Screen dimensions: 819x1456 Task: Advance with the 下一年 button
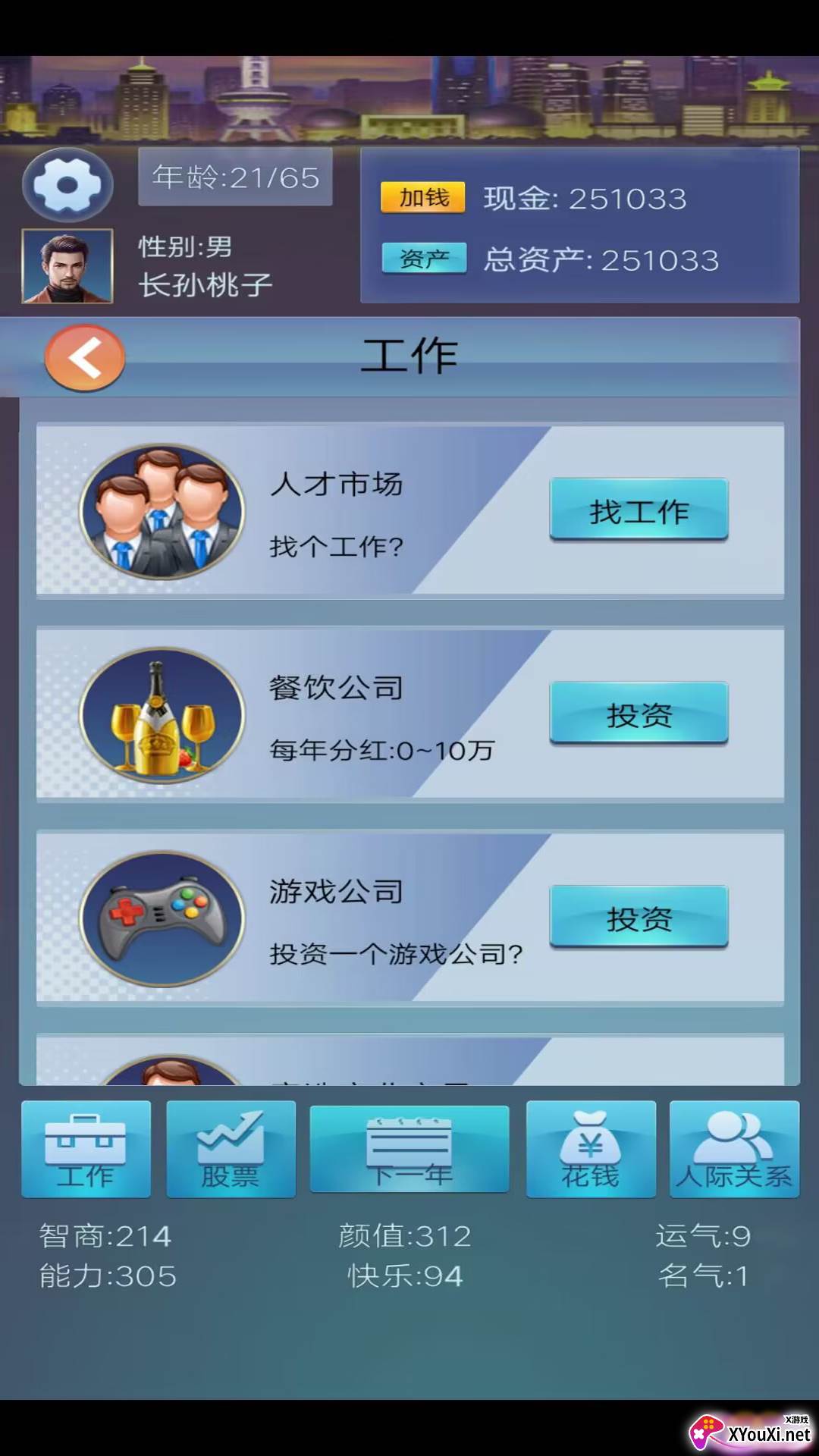409,1149
